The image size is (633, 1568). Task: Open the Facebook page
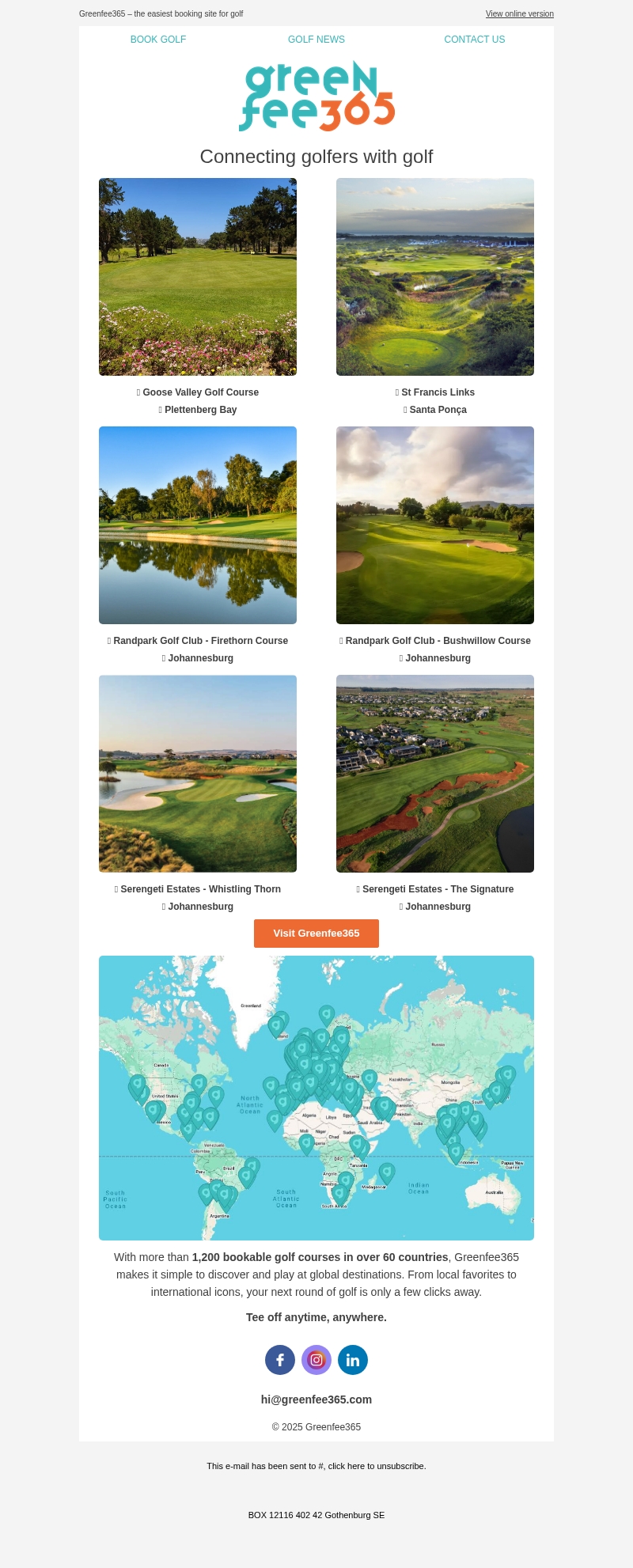pos(280,1360)
